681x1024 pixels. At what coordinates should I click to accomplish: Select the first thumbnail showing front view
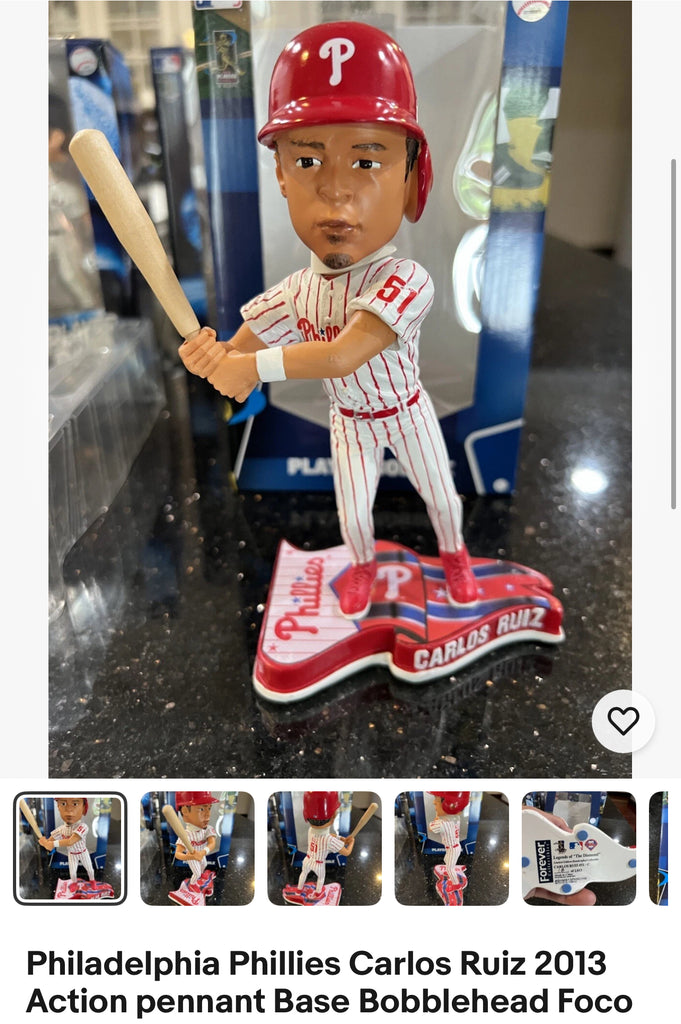(70, 848)
